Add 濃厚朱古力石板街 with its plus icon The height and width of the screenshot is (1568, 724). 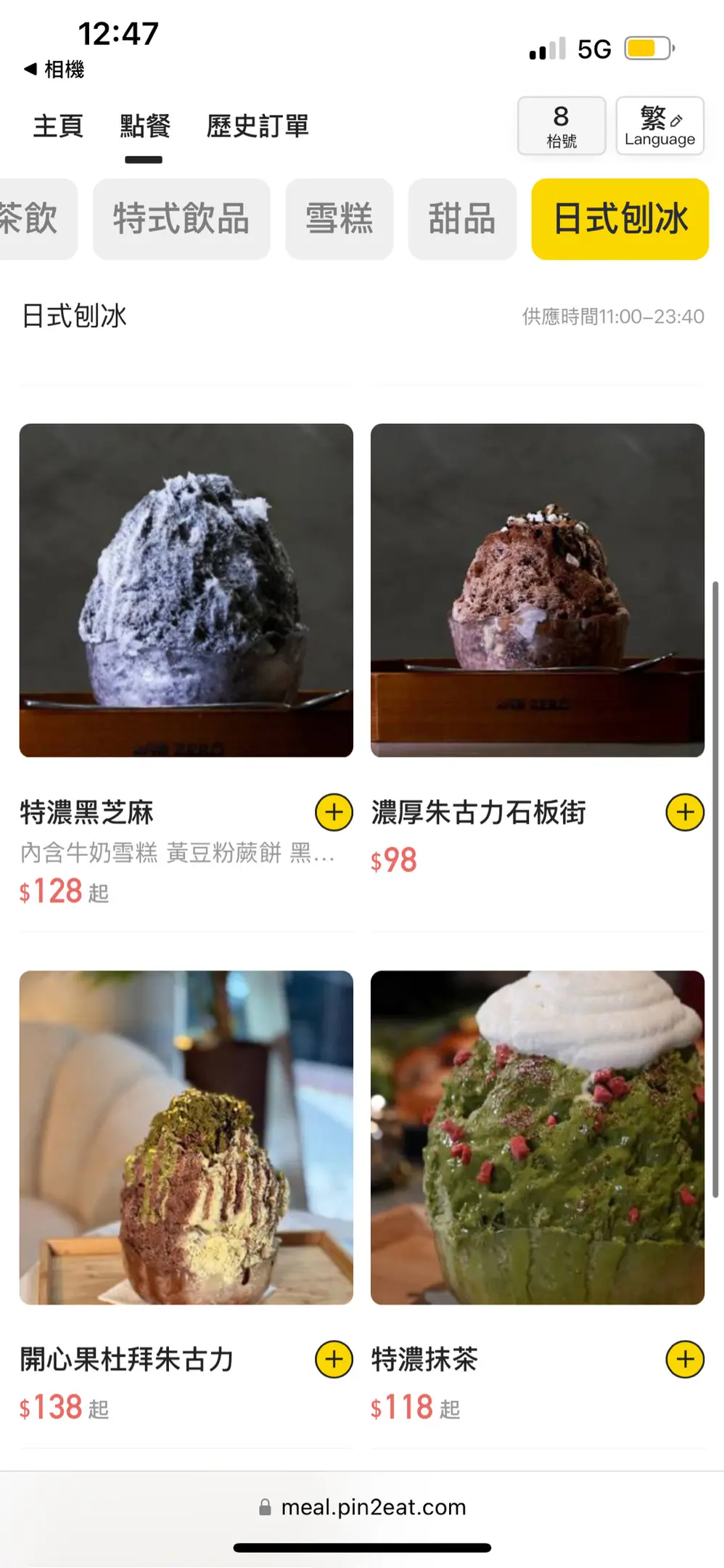point(685,812)
